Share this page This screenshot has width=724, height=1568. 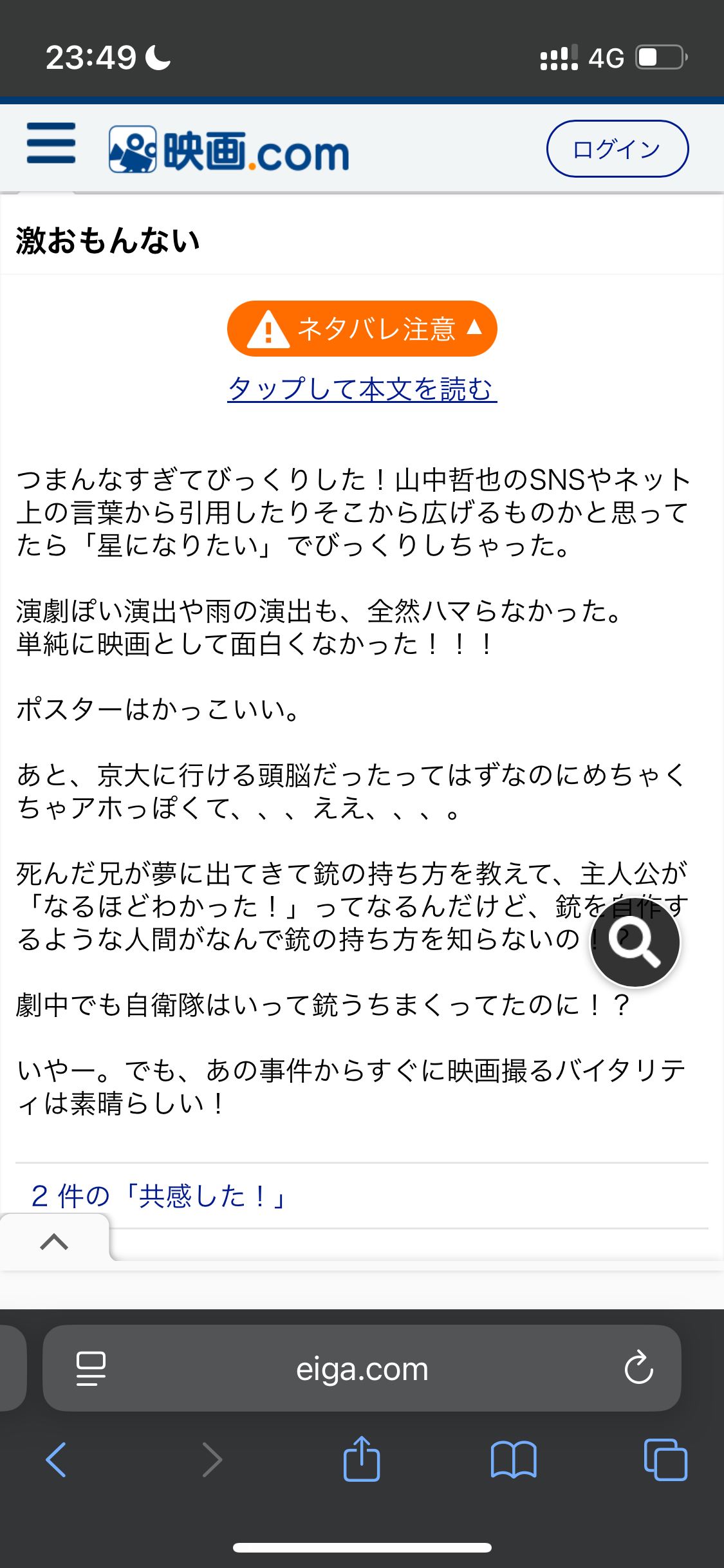(362, 1458)
